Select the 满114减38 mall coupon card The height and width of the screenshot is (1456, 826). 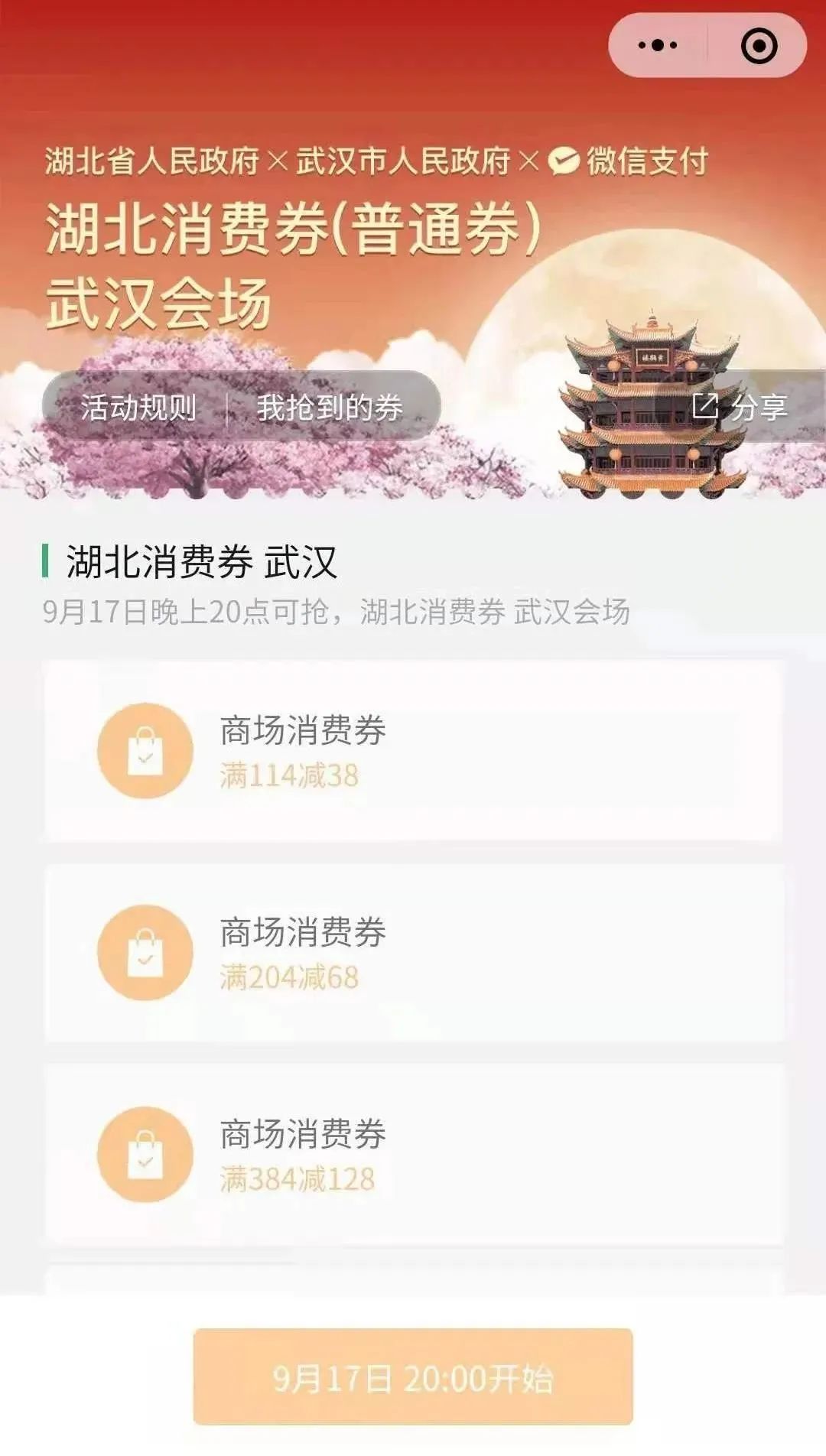click(413, 751)
